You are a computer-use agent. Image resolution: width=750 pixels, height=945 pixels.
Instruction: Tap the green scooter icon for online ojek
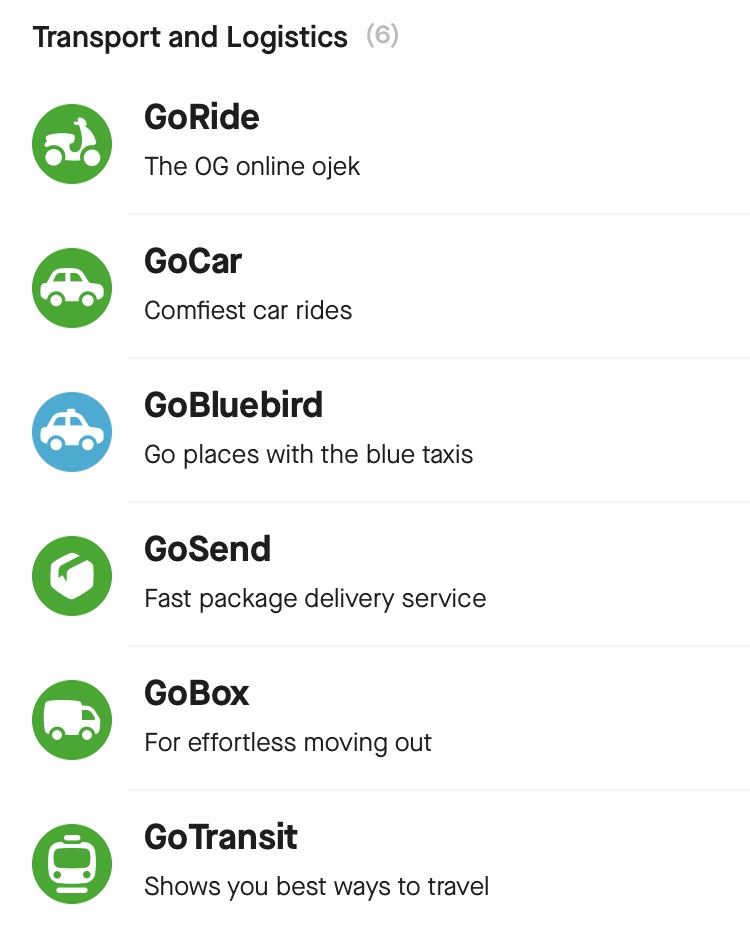pyautogui.click(x=71, y=143)
